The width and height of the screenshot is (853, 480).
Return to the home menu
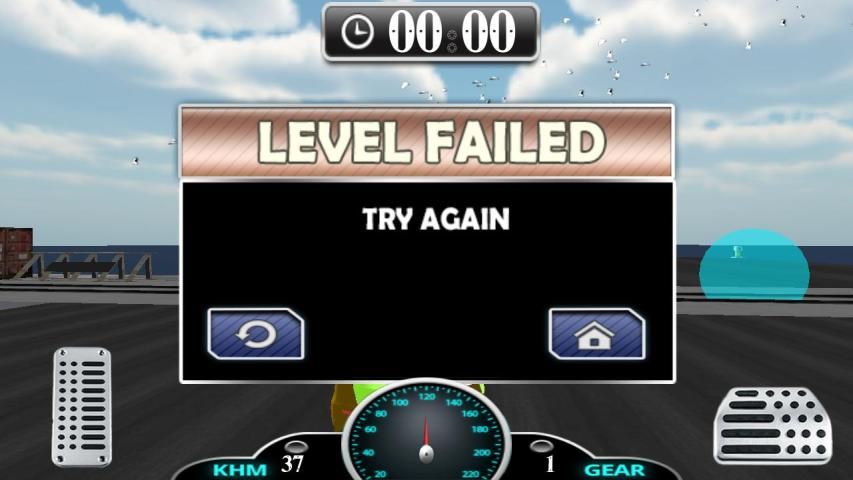[596, 334]
